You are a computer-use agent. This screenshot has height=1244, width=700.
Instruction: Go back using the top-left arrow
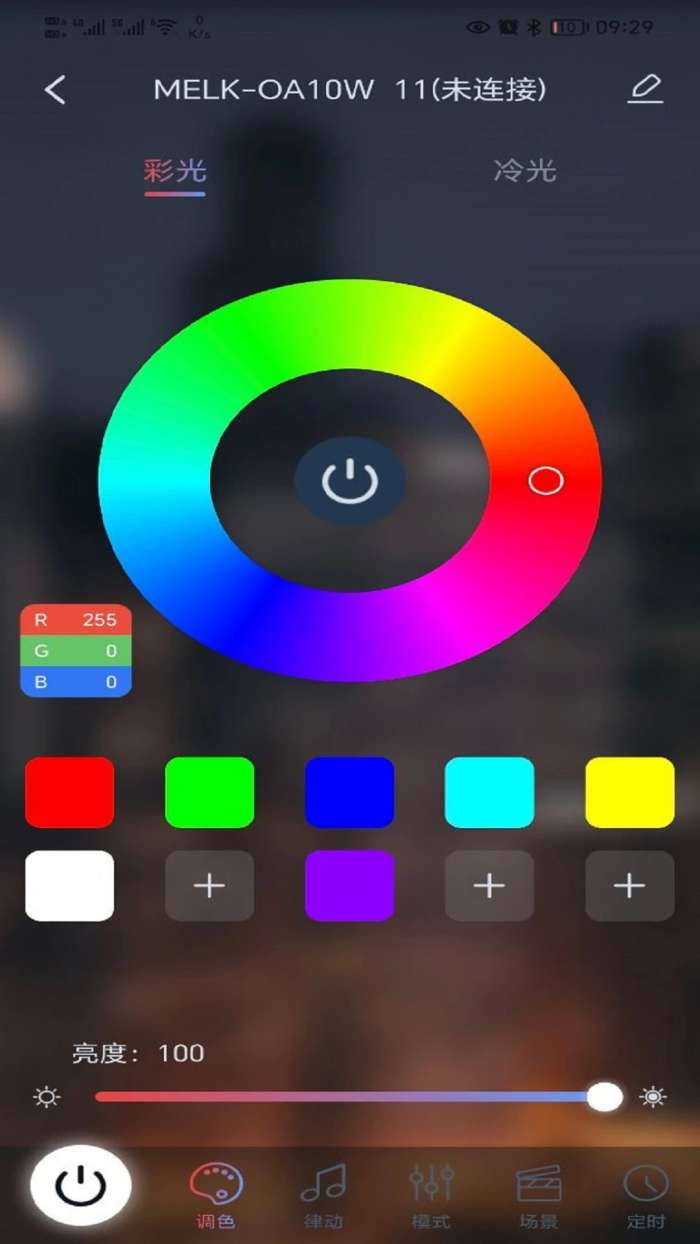(x=55, y=90)
